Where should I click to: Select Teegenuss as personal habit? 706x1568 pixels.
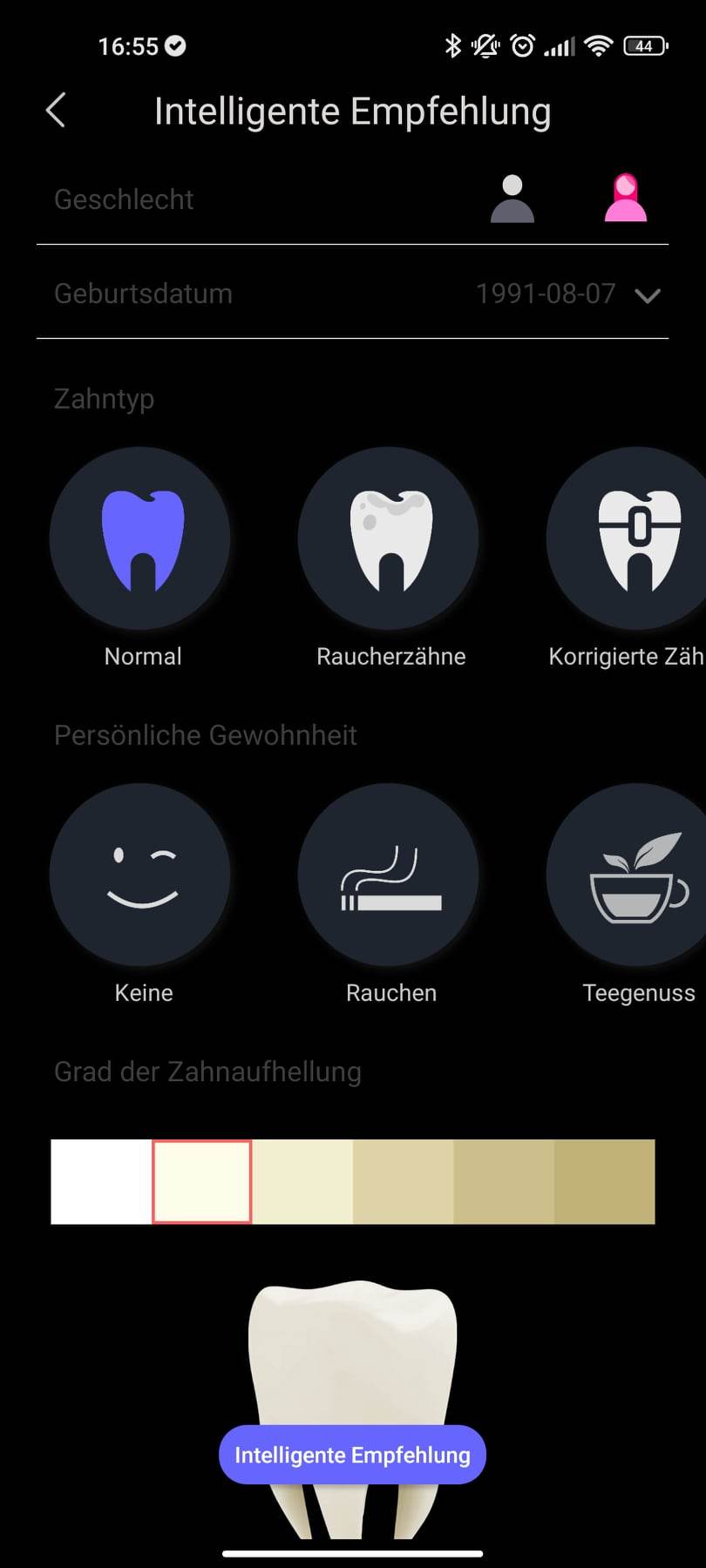point(627,875)
